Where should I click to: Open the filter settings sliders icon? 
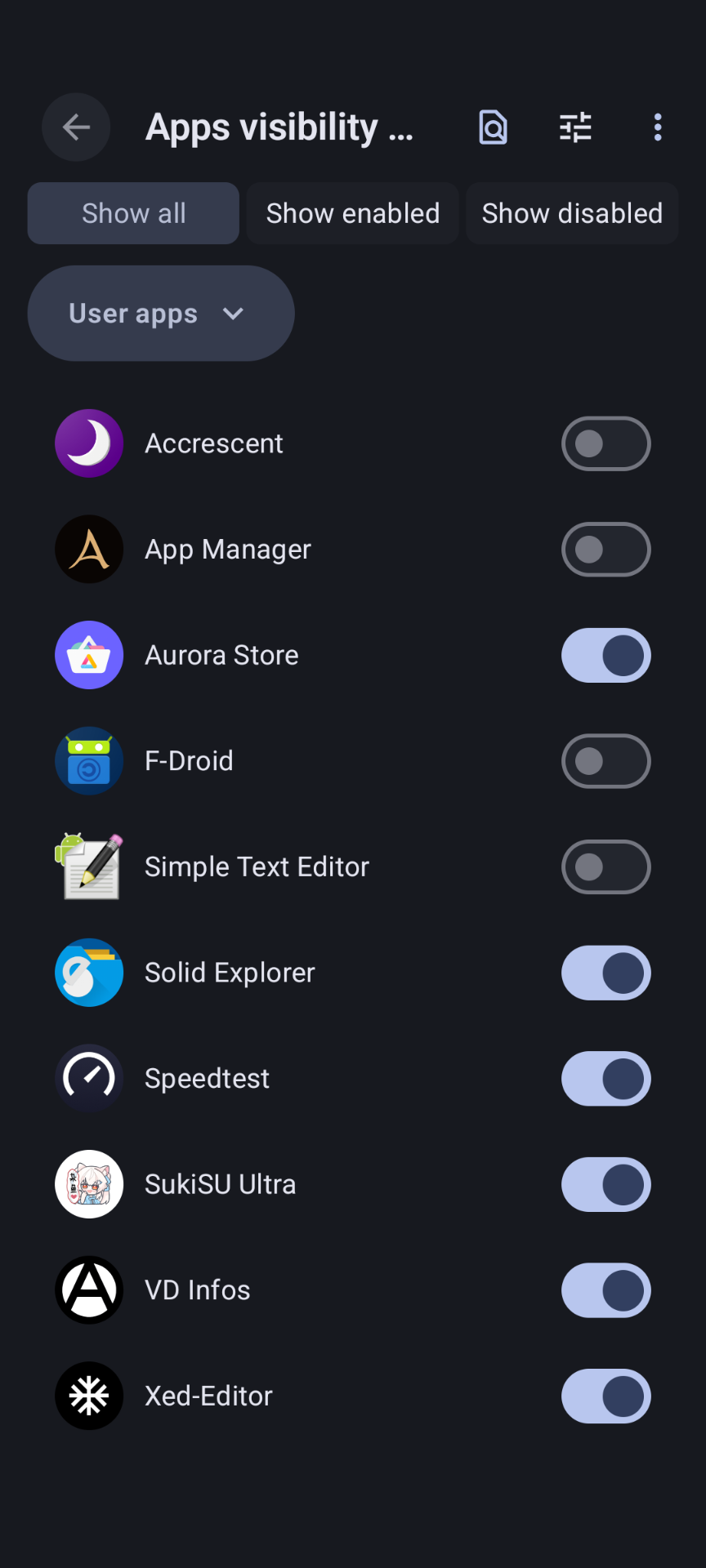pyautogui.click(x=575, y=127)
